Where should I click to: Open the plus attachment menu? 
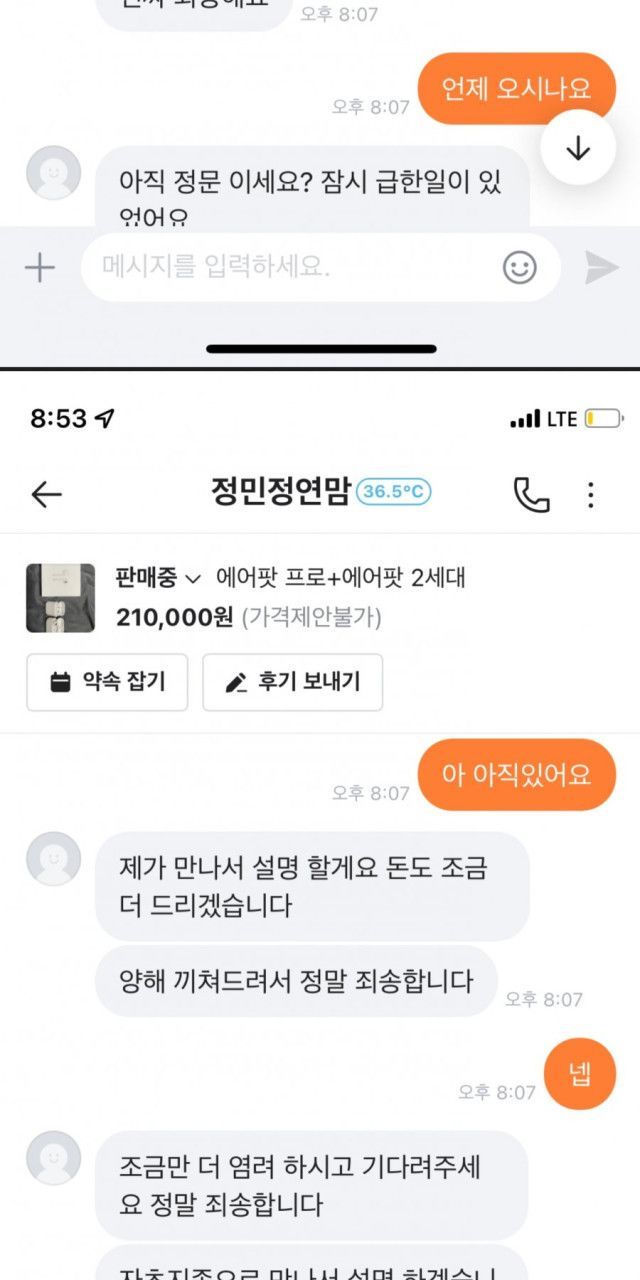tap(40, 267)
